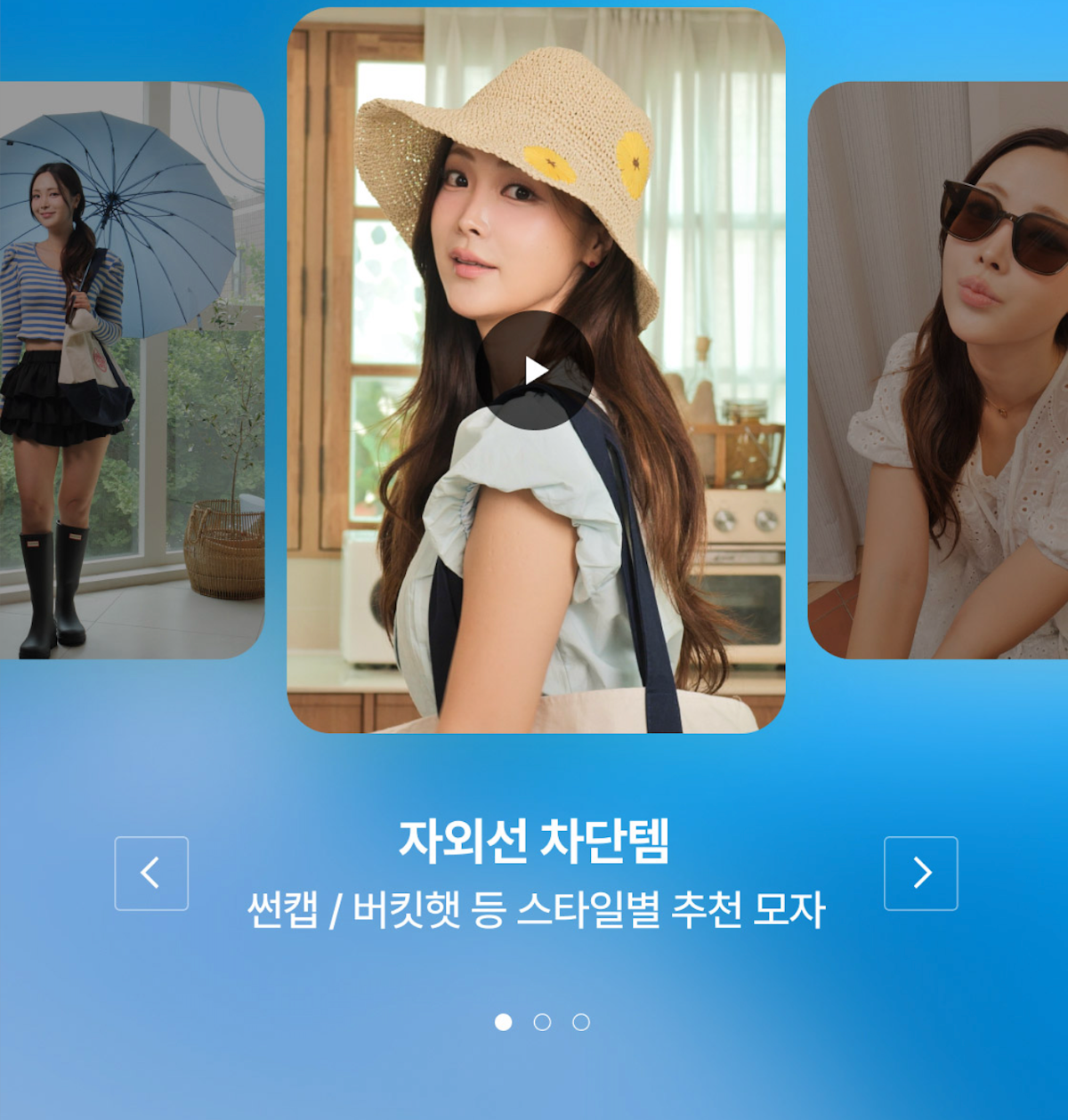Screen dimensions: 1068x1120
Task: Play the straw hat video
Action: 535,370
